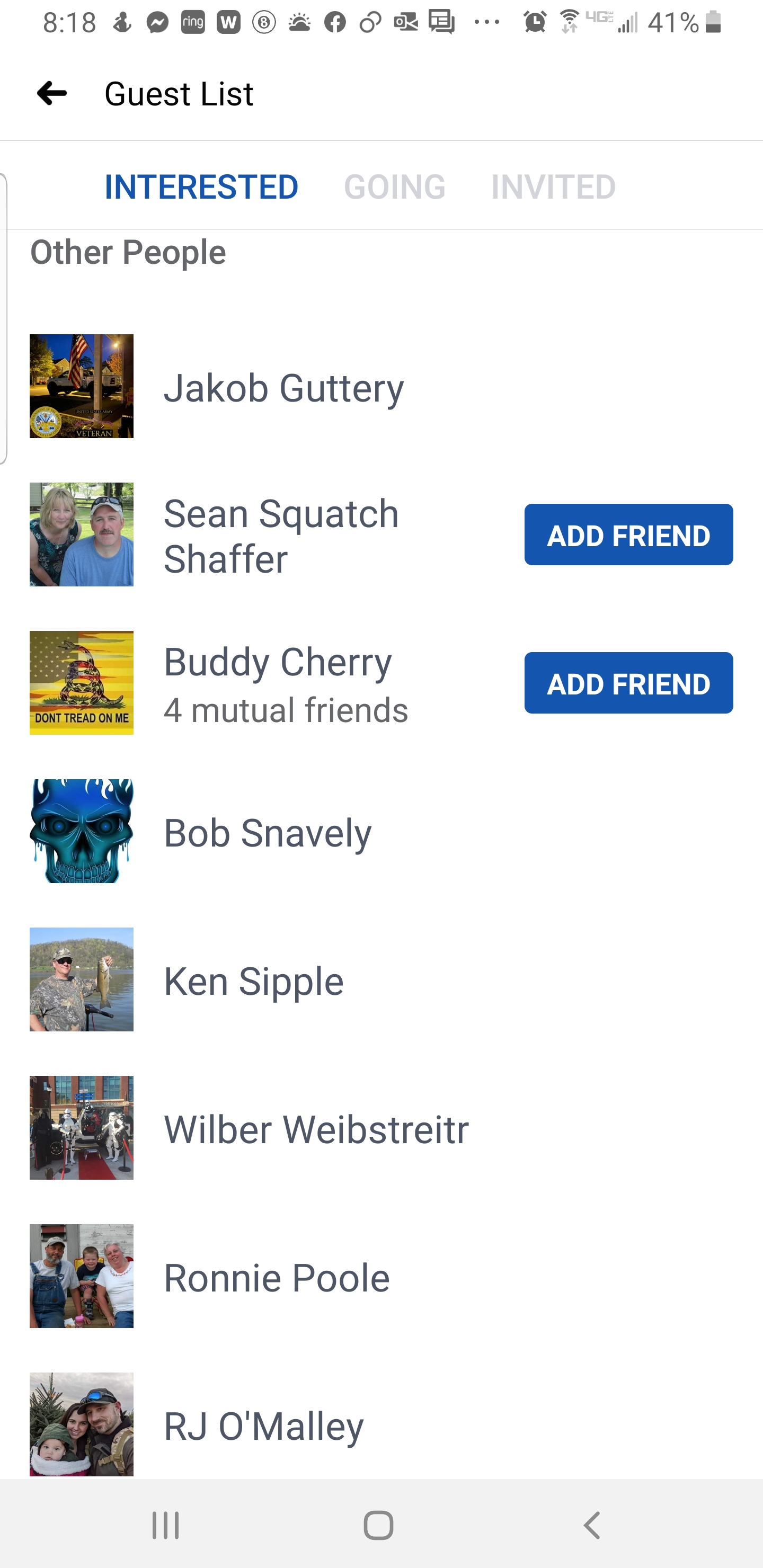Go back from Guest List
The image size is (763, 1568).
tap(52, 93)
